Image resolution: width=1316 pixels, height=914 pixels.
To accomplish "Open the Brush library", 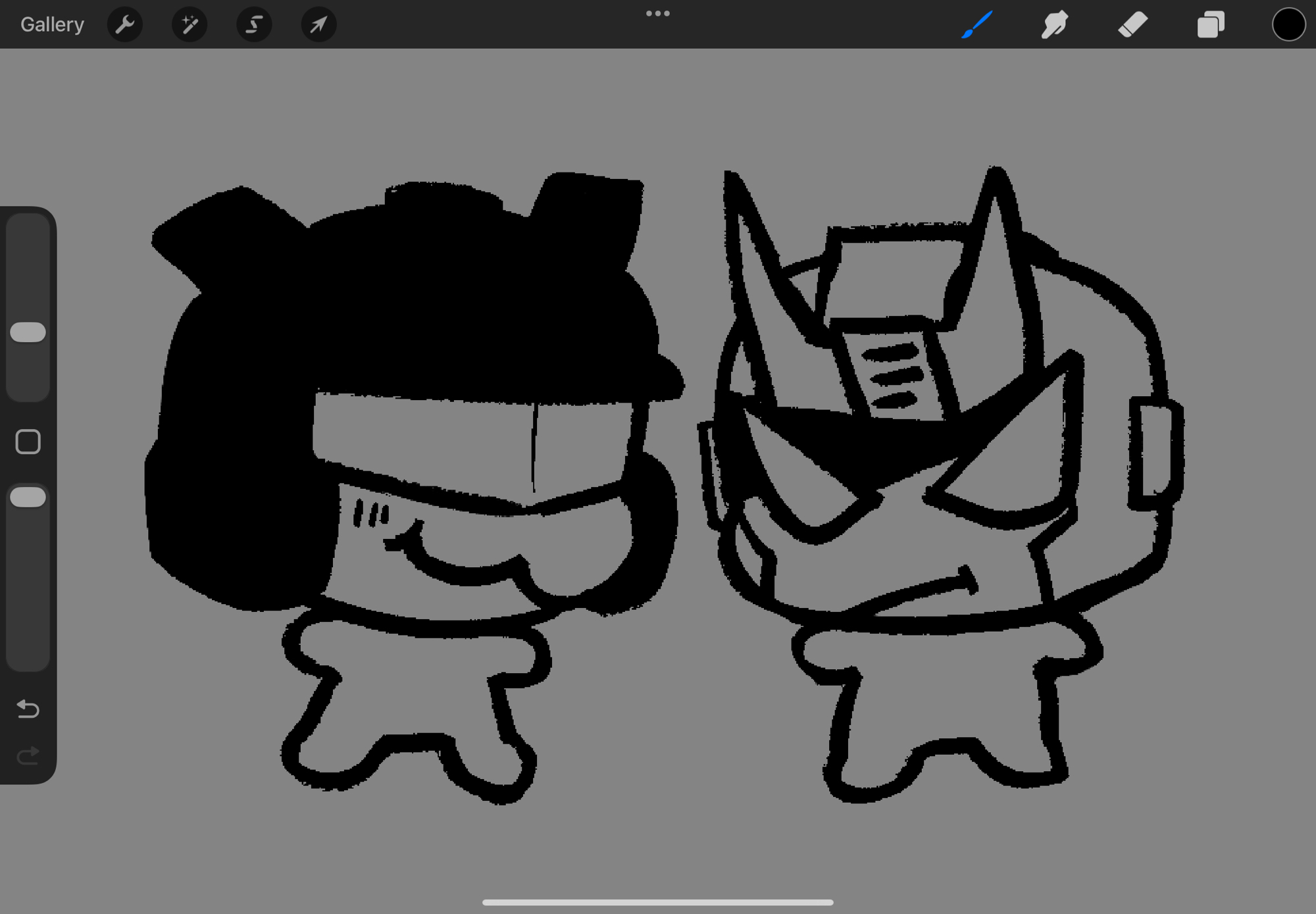I will click(x=976, y=24).
